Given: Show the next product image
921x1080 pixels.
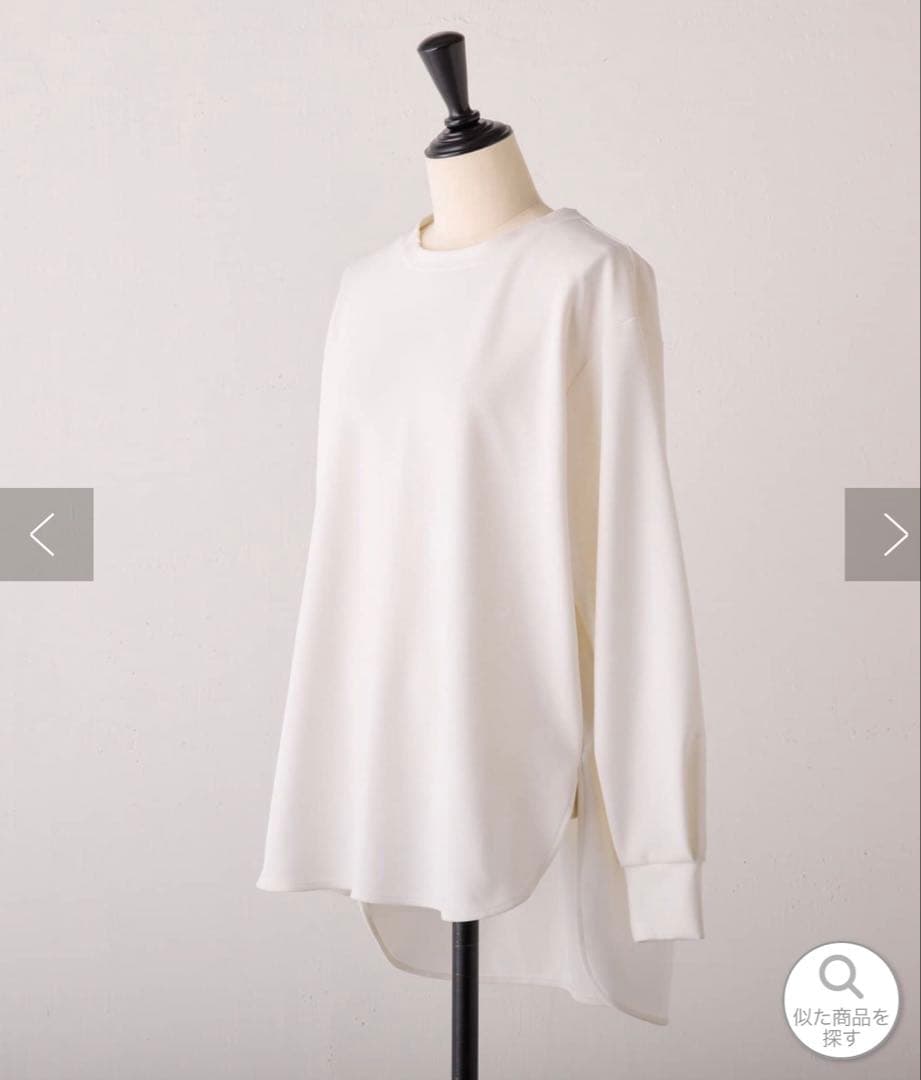Looking at the screenshot, I should coord(882,534).
